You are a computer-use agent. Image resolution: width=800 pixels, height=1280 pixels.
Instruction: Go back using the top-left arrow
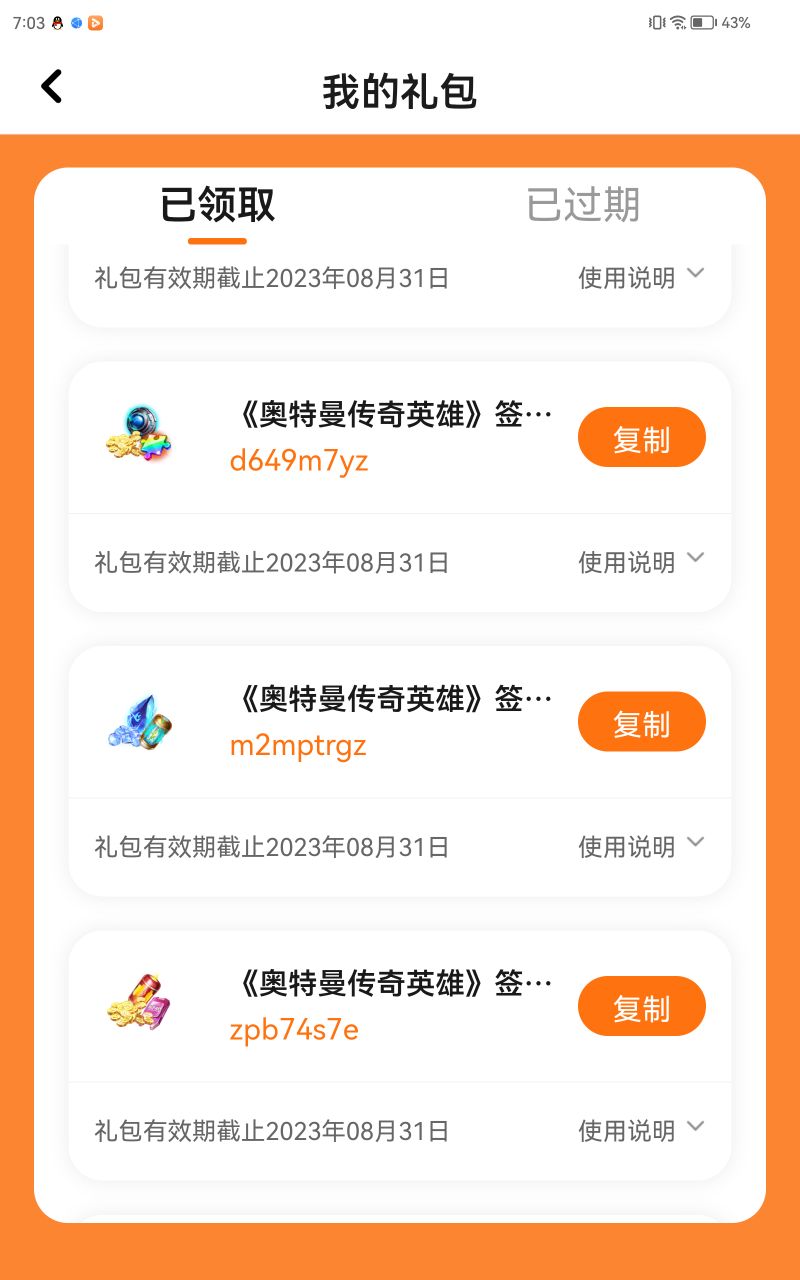52,87
